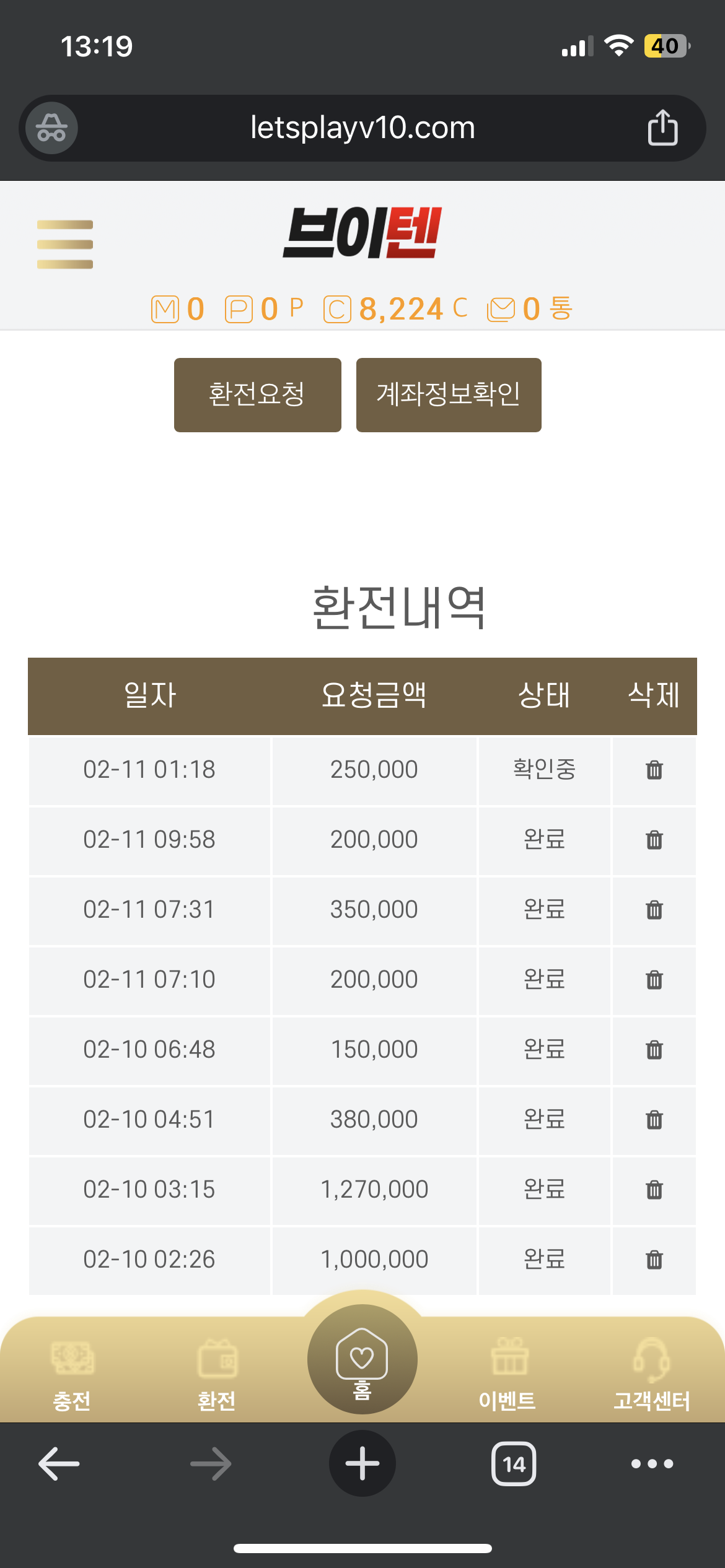Go back in the browser
Screen dimensions: 725x1568
point(59,1464)
